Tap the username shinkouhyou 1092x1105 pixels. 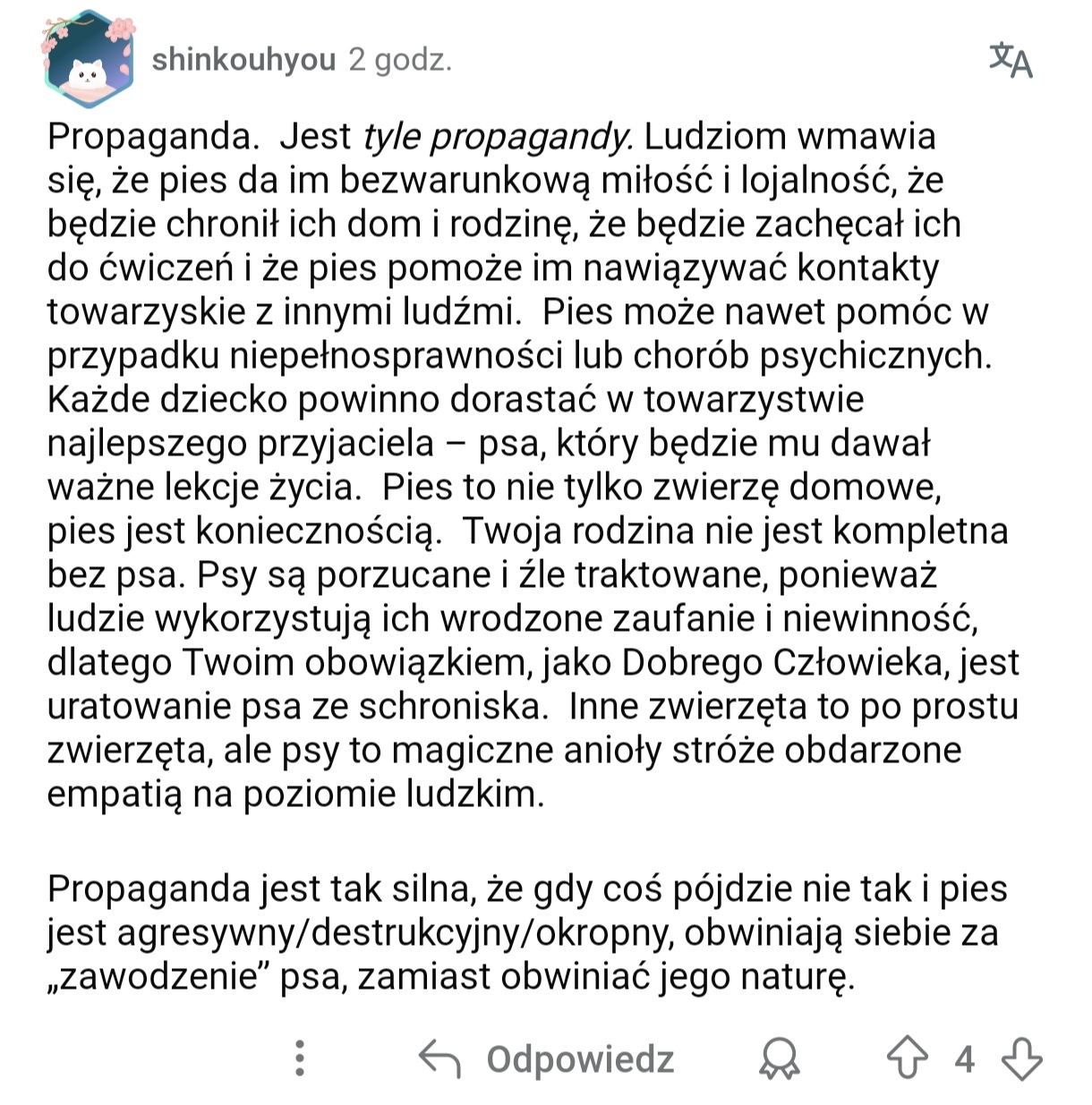tap(243, 60)
